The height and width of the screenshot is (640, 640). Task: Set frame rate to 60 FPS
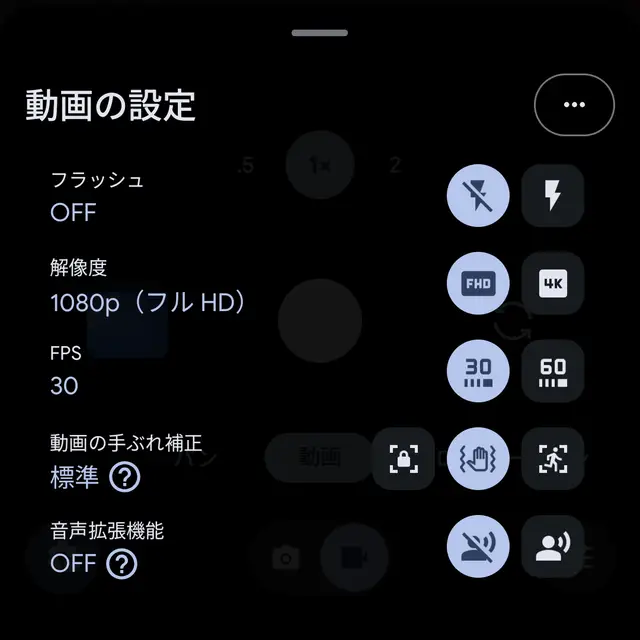click(x=553, y=371)
